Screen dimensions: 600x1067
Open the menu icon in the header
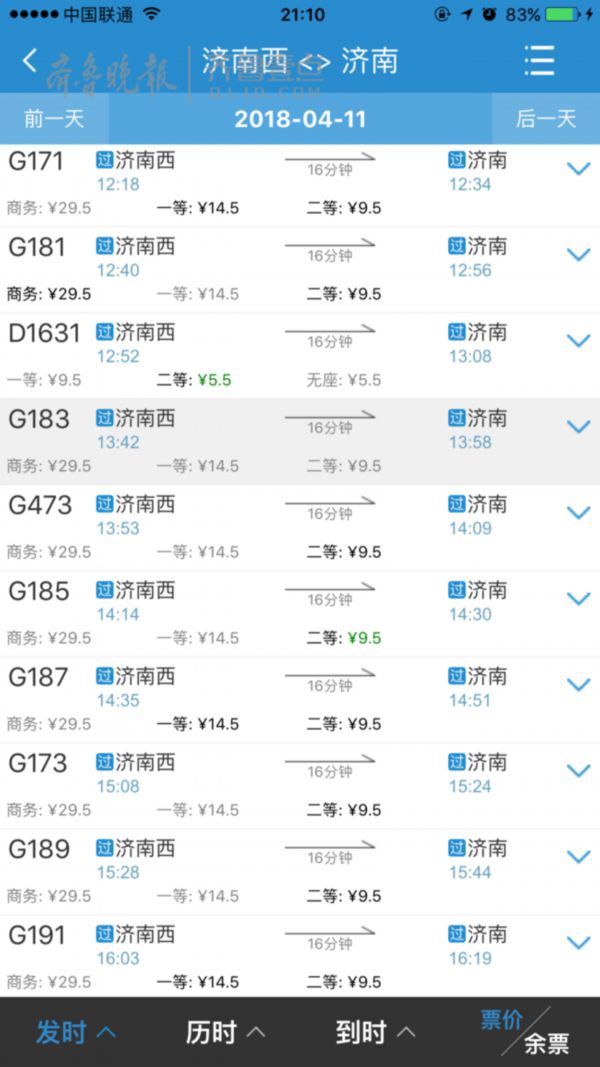coord(540,61)
